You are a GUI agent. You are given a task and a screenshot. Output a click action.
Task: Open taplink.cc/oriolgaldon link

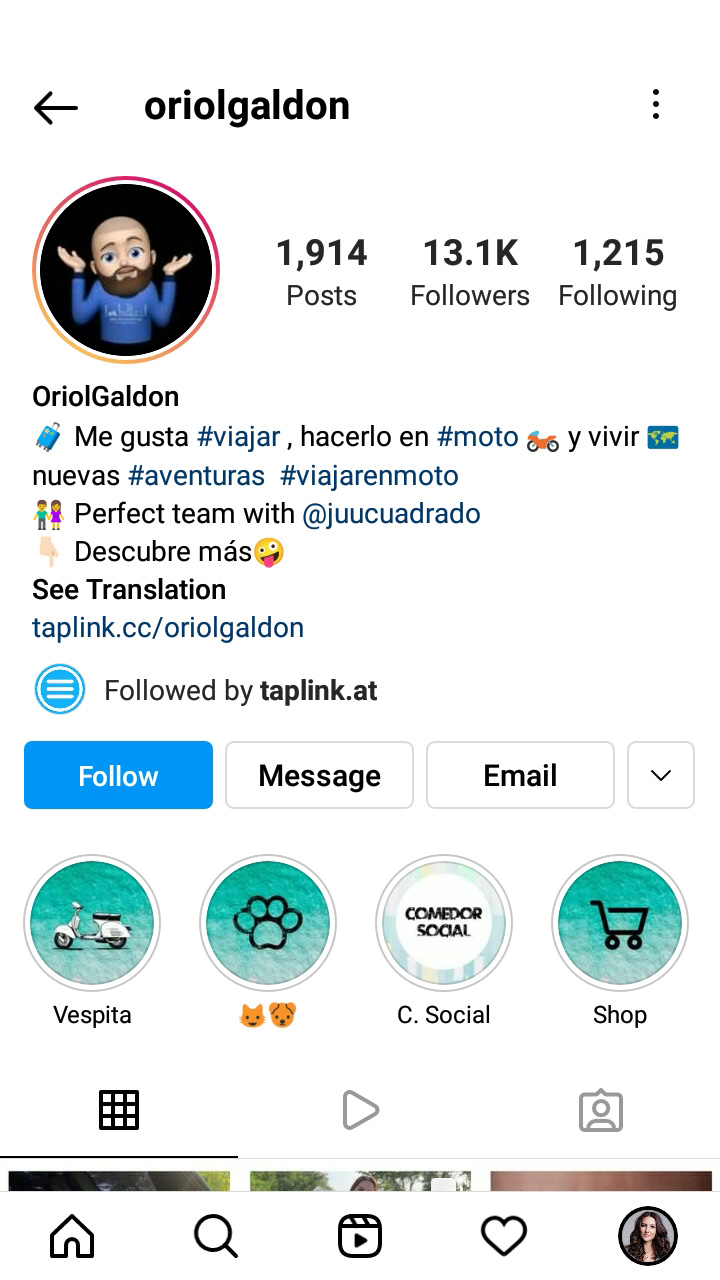point(168,628)
